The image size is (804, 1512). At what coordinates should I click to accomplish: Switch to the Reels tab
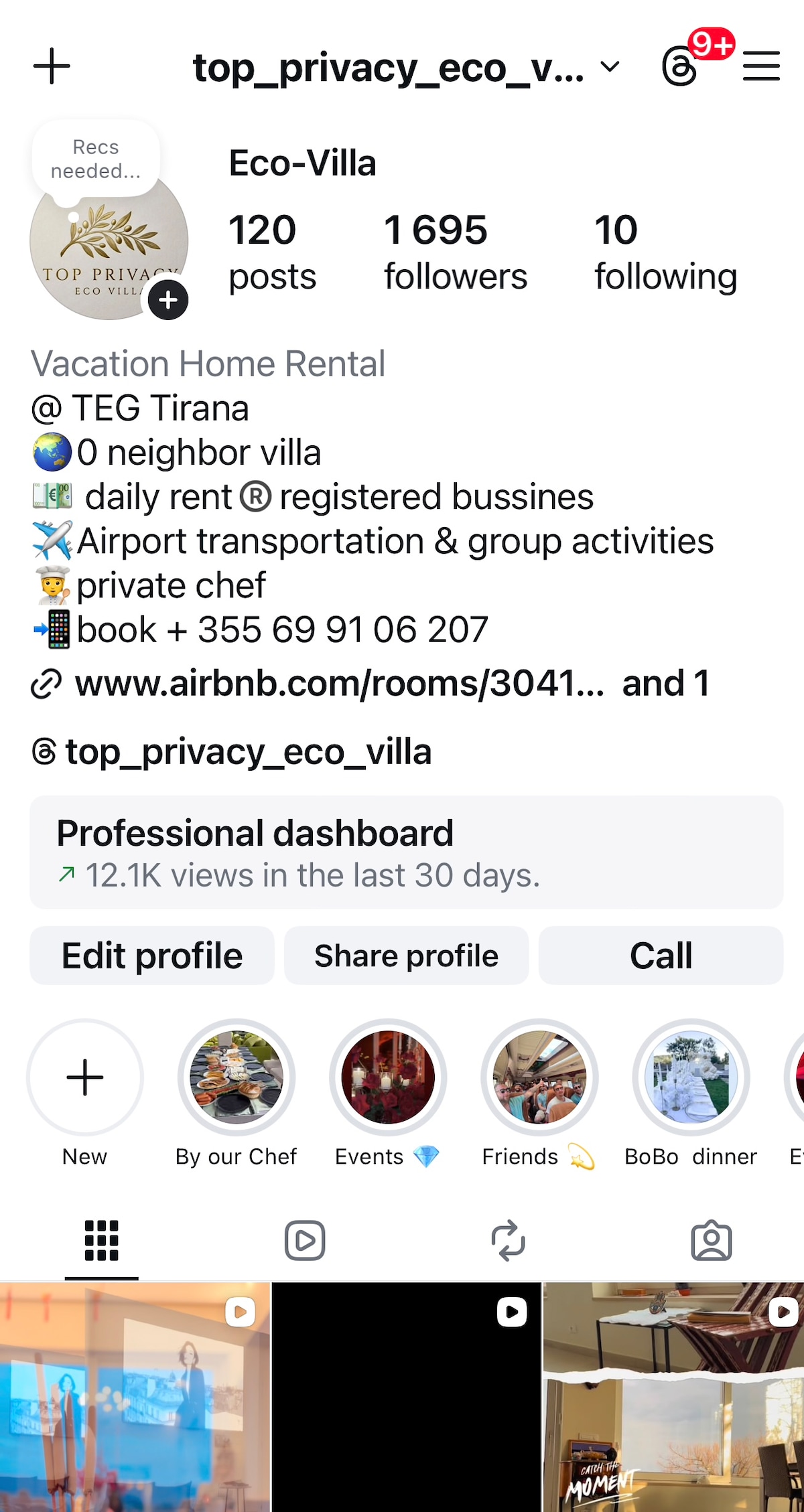(305, 1240)
